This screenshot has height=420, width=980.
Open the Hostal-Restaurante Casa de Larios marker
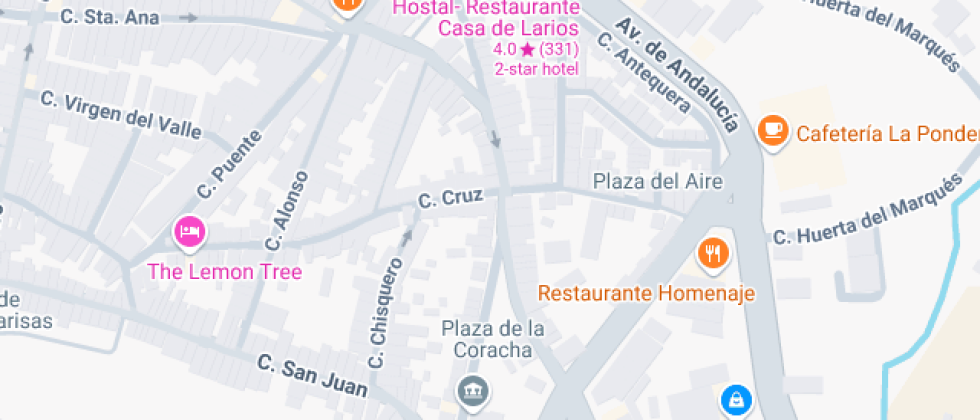pos(348,6)
